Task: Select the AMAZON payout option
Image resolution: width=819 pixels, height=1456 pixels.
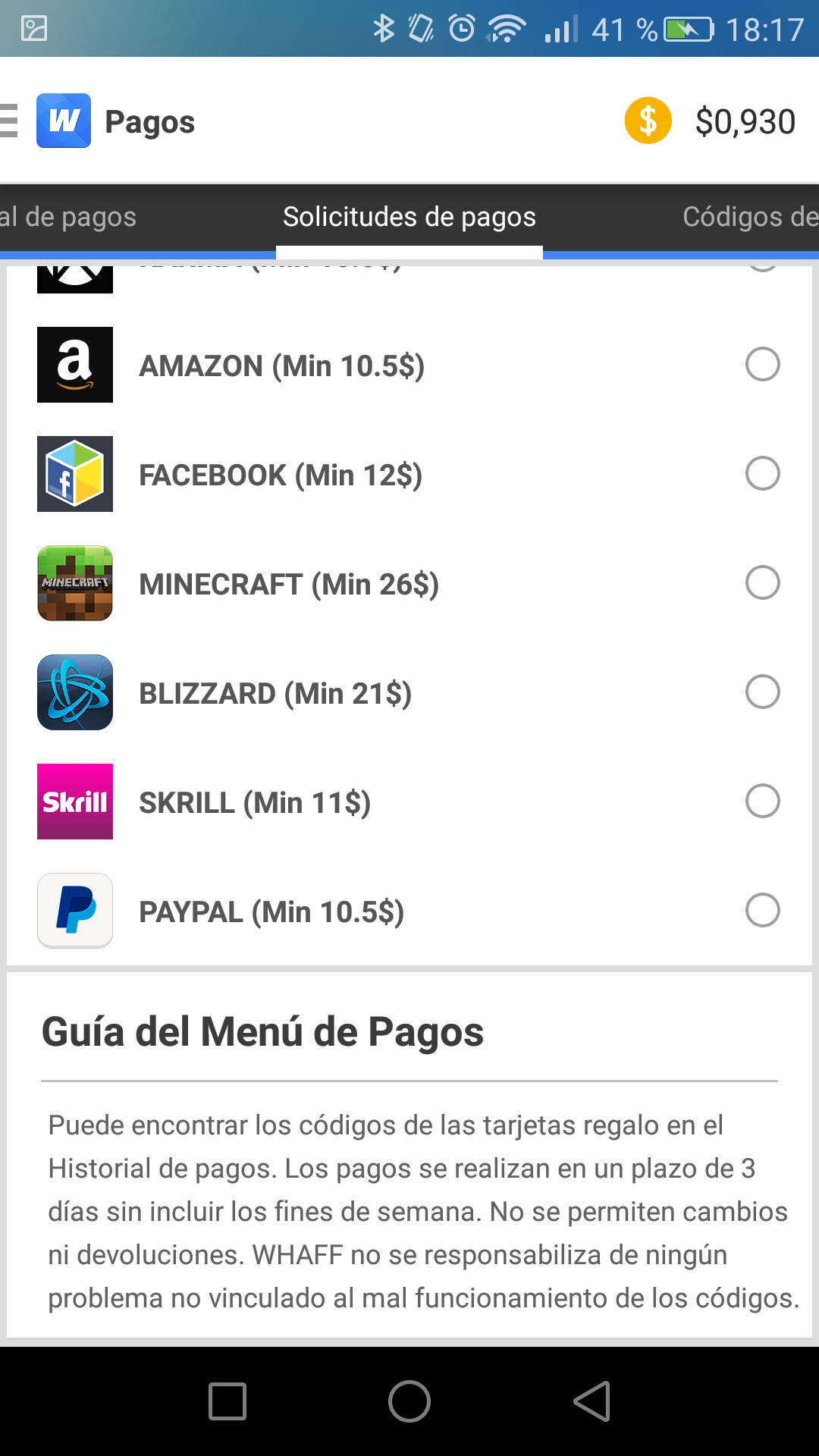Action: (x=762, y=365)
